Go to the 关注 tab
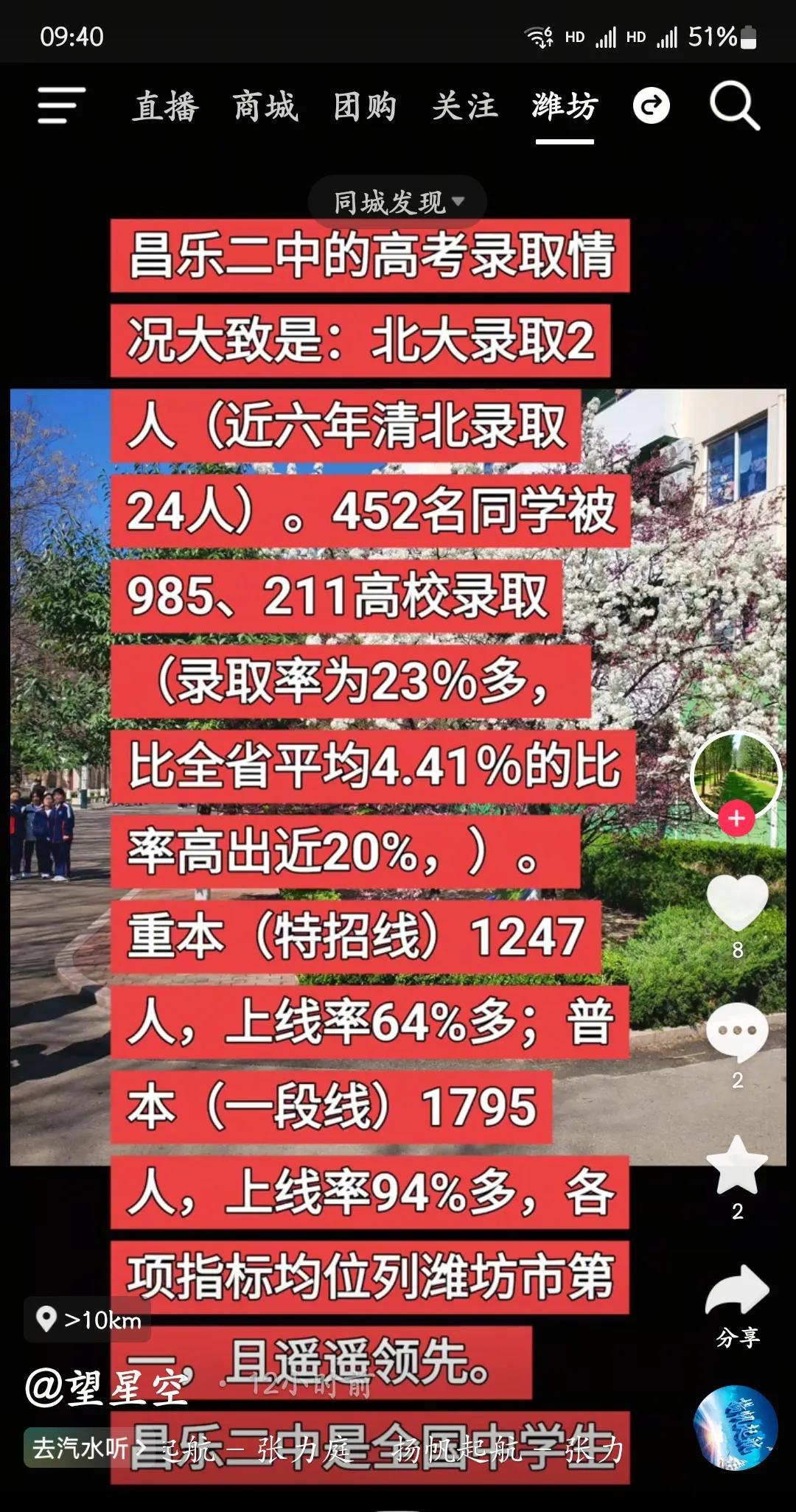The image size is (796, 1512). [x=464, y=107]
